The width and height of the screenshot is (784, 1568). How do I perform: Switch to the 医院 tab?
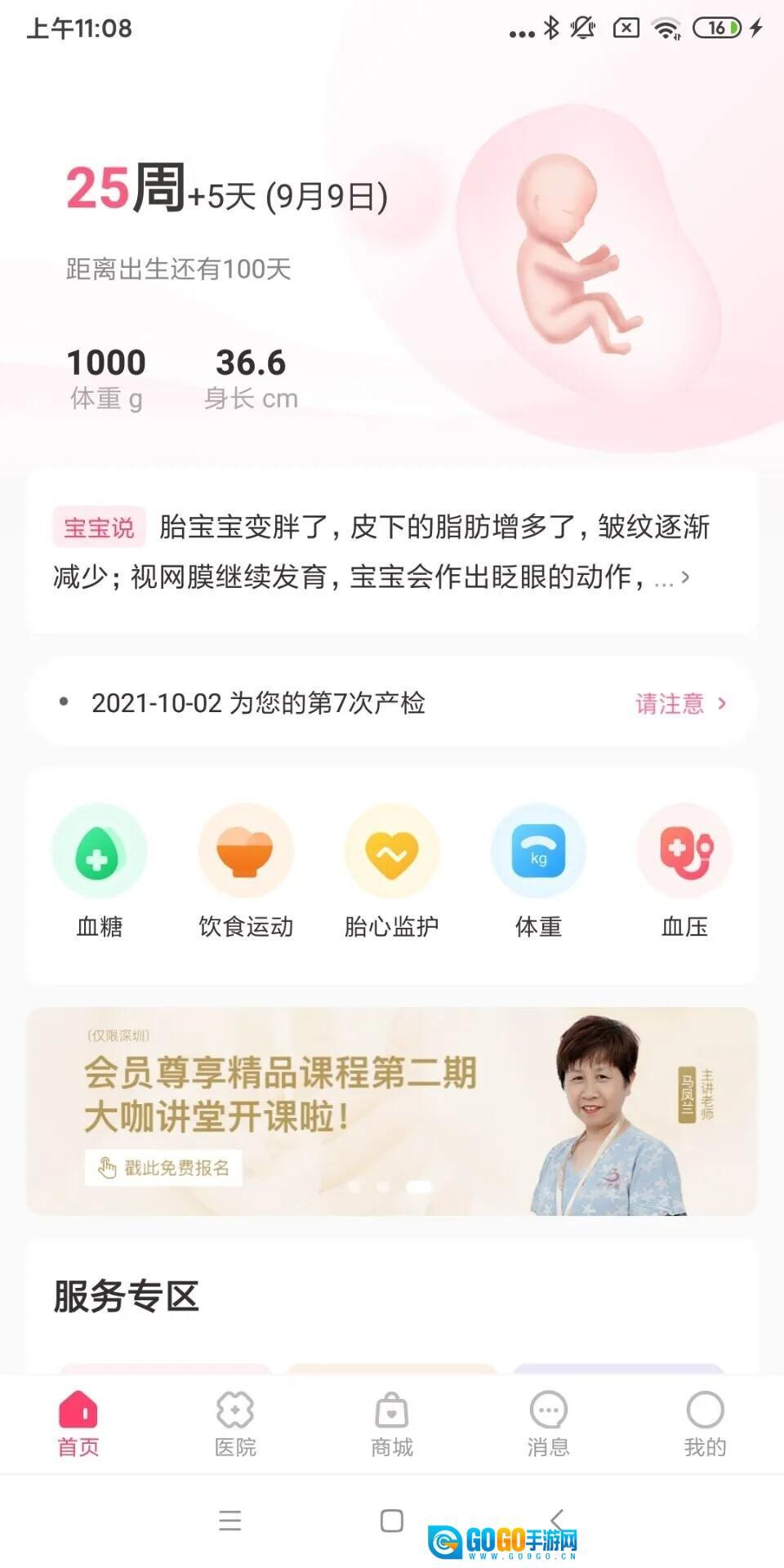tap(235, 1424)
